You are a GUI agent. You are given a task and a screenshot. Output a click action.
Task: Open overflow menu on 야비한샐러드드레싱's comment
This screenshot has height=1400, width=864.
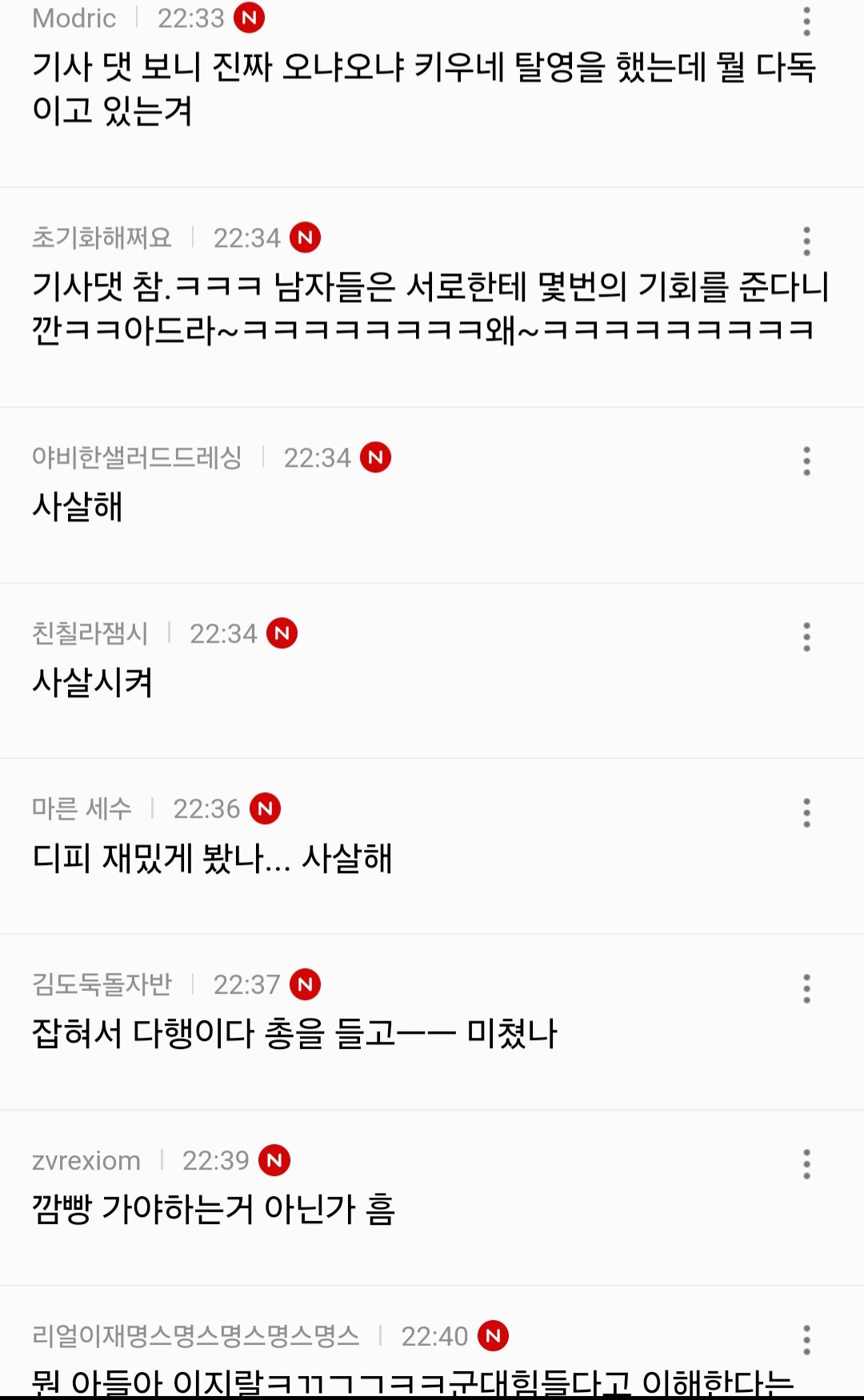(x=806, y=461)
